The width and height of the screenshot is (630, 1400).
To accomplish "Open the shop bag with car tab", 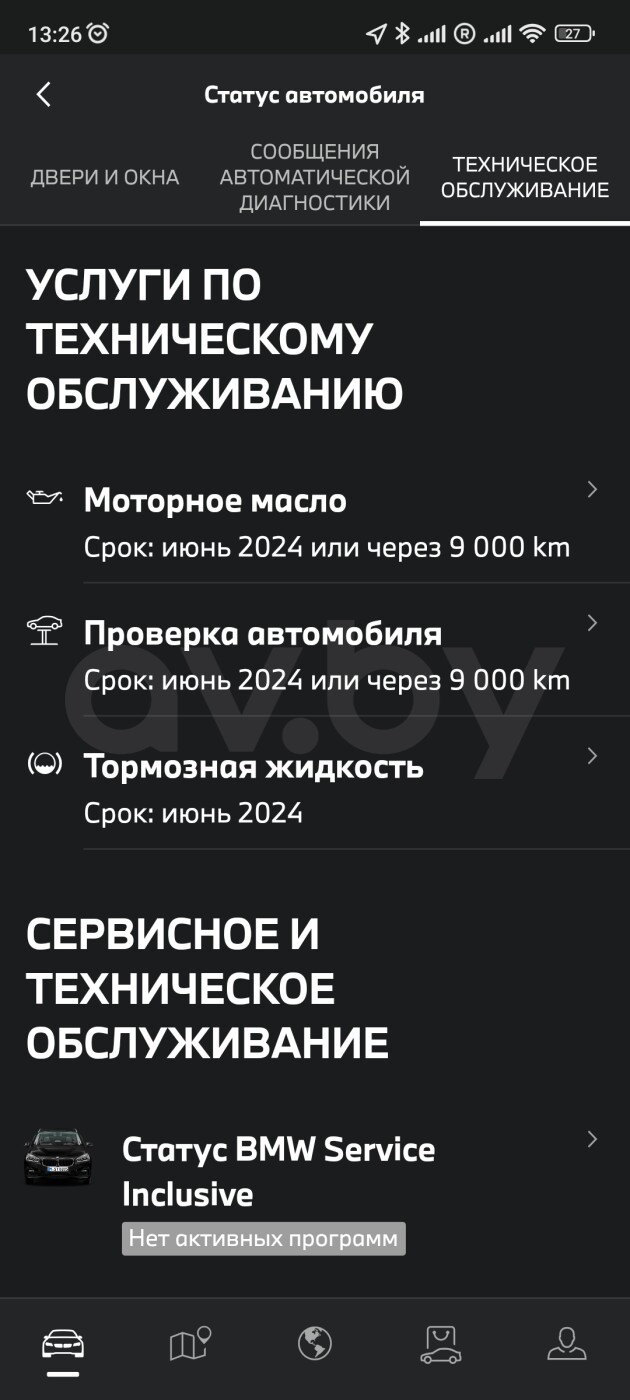I will pyautogui.click(x=441, y=1345).
